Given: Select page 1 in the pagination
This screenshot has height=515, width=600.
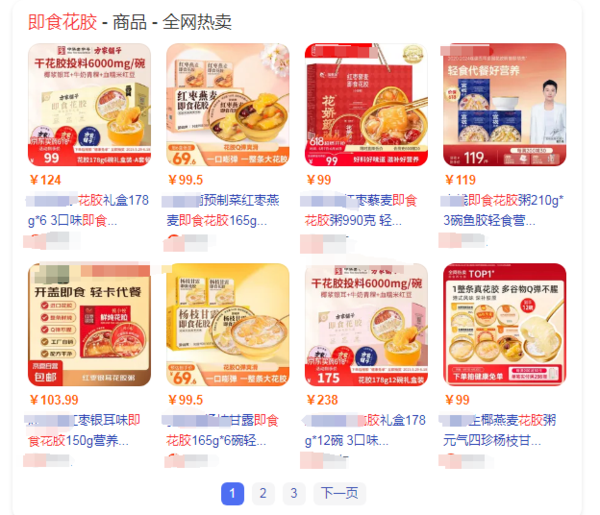Looking at the screenshot, I should point(232,493).
